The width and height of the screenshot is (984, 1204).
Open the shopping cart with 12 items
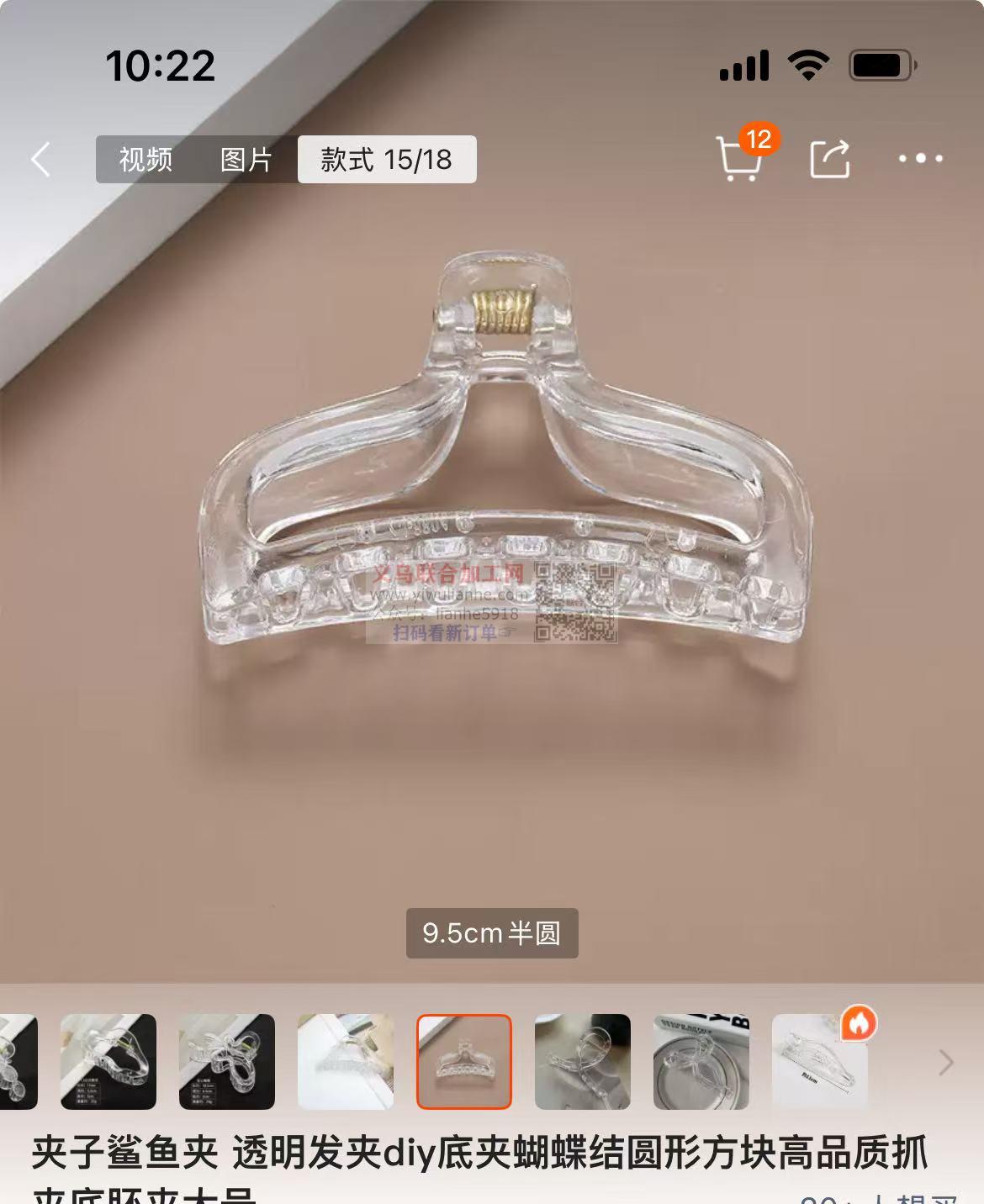[741, 158]
